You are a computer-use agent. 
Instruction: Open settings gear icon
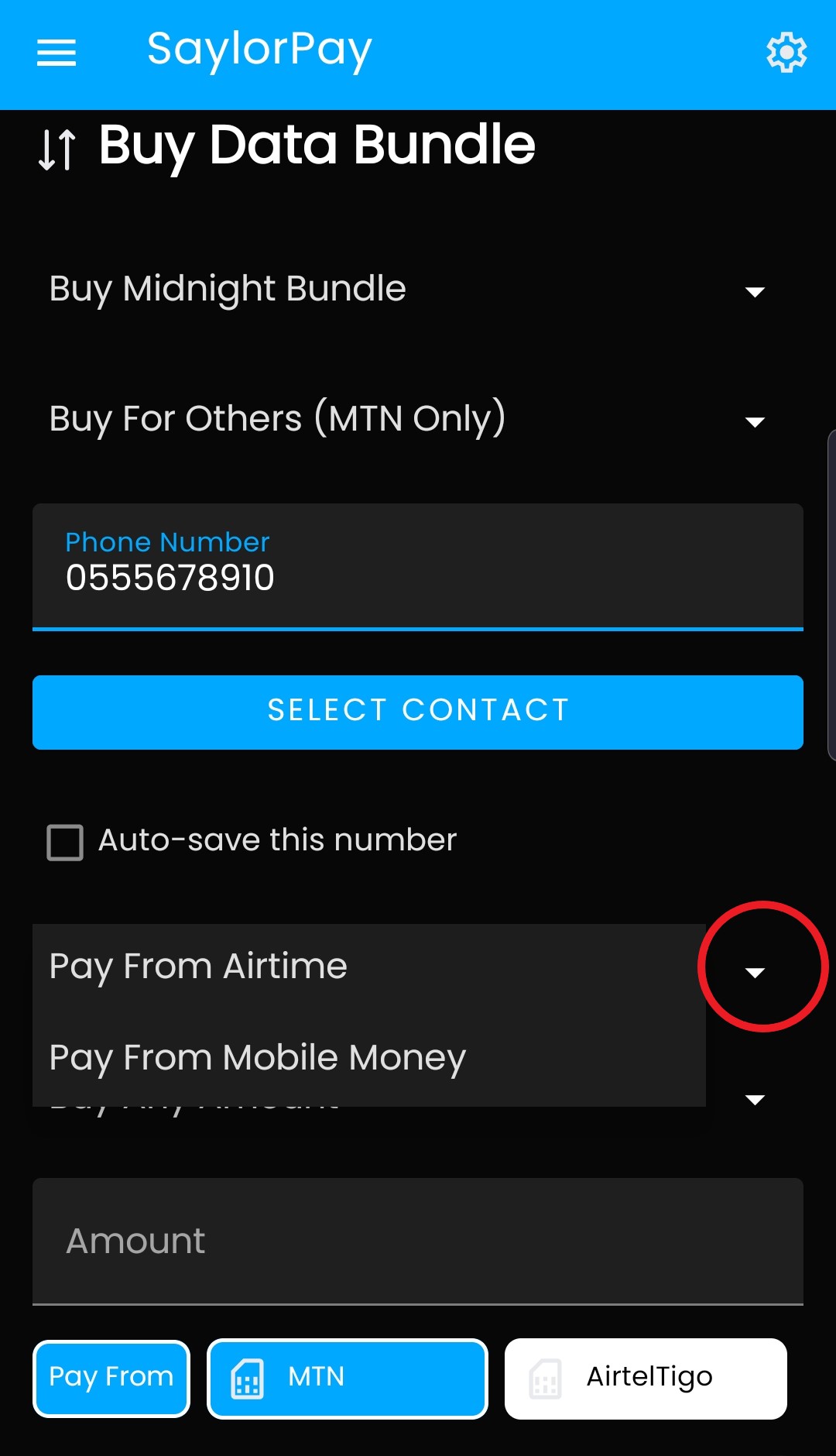(x=786, y=53)
